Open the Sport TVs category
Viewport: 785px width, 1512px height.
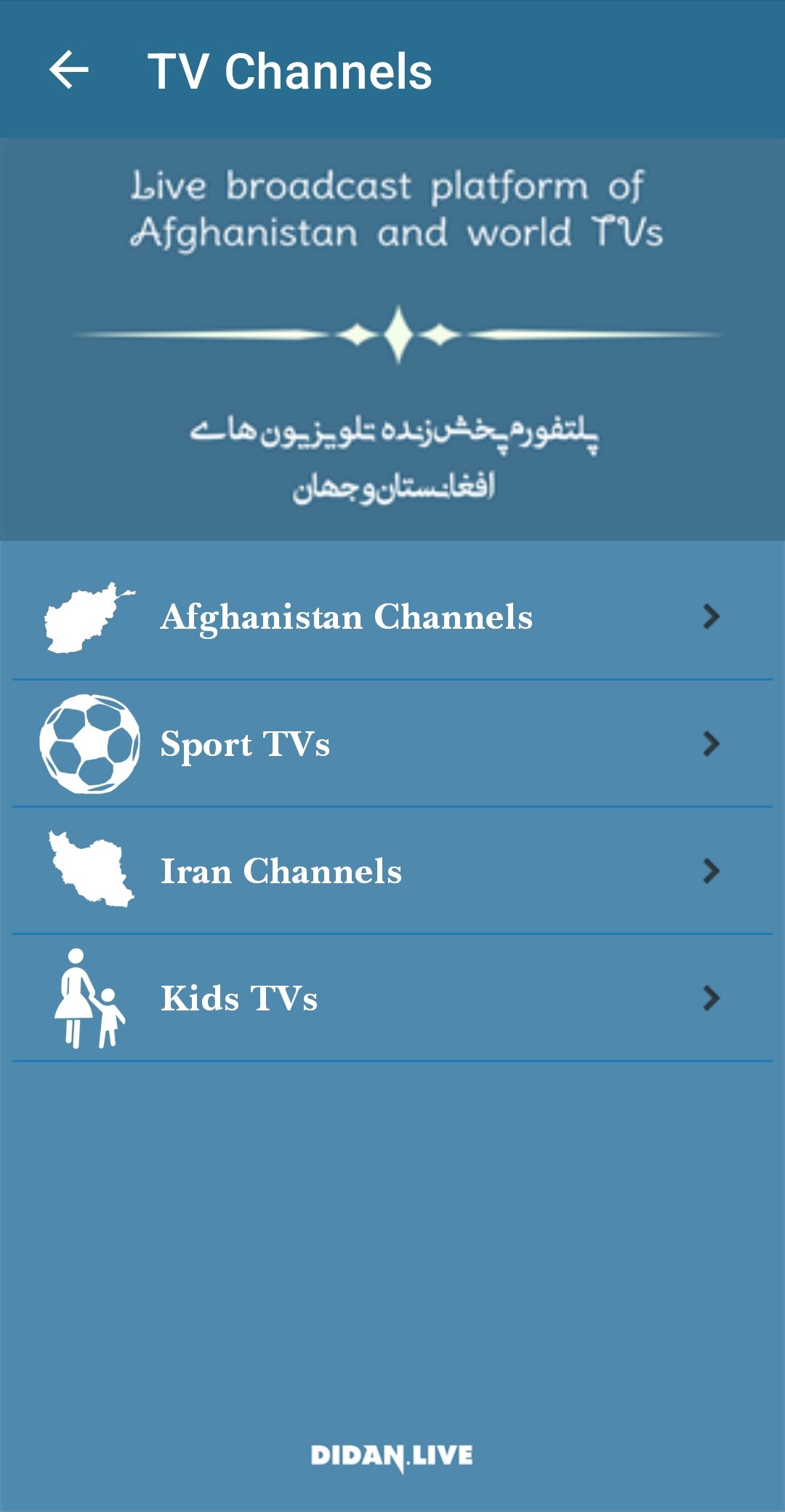[x=392, y=743]
